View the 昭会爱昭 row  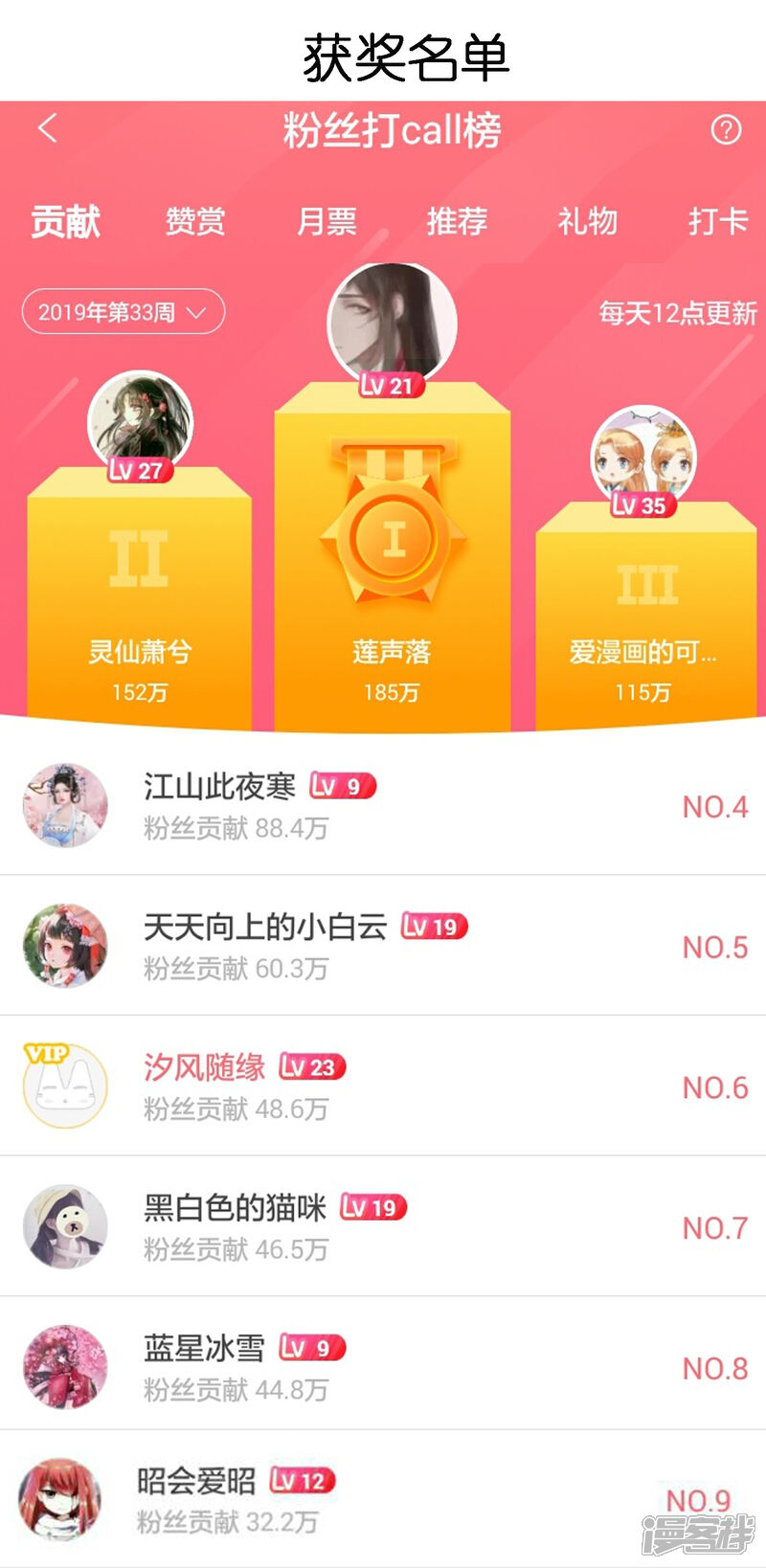click(383, 1499)
